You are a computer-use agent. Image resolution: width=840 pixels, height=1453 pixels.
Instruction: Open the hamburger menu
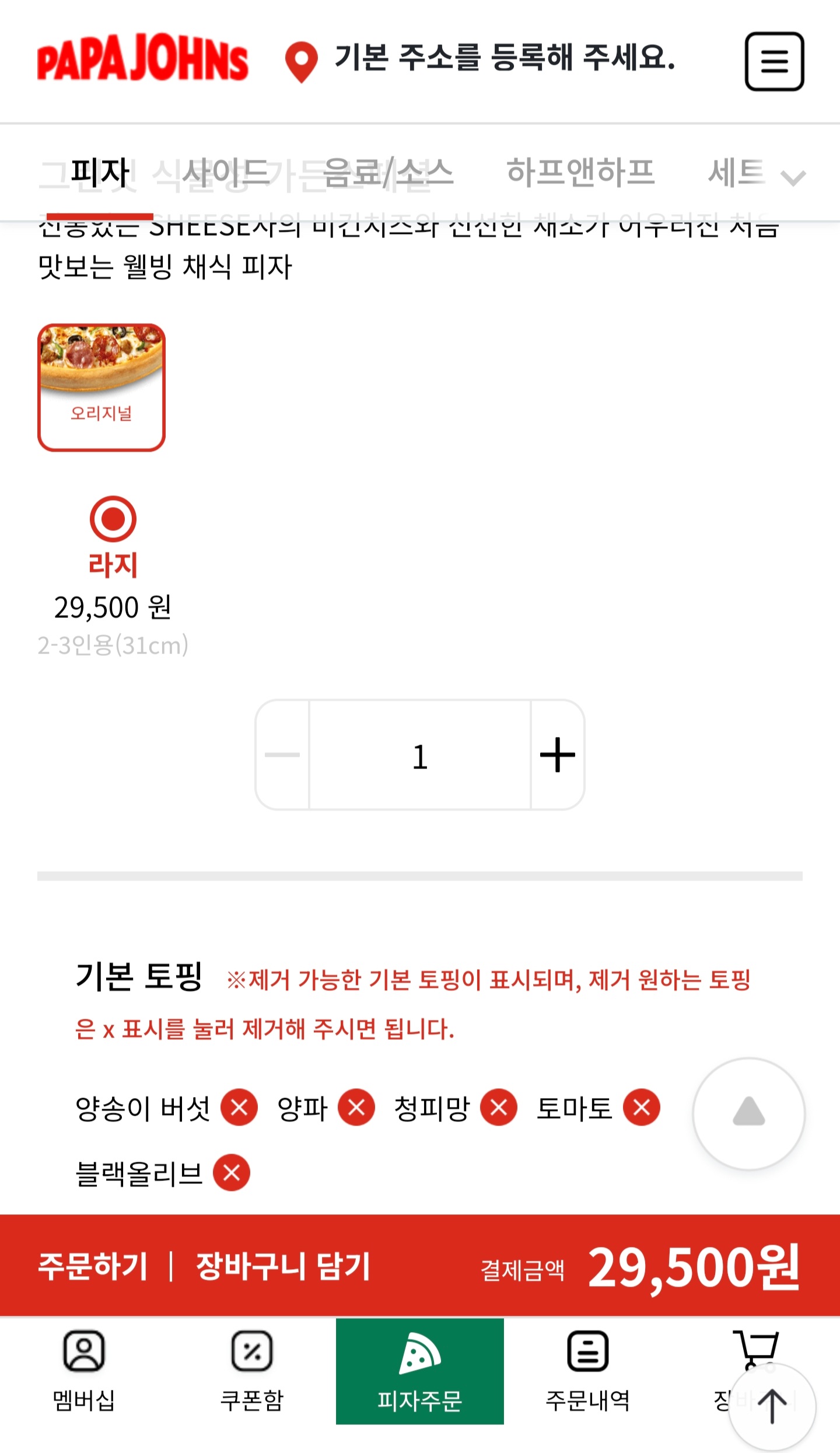coord(774,61)
